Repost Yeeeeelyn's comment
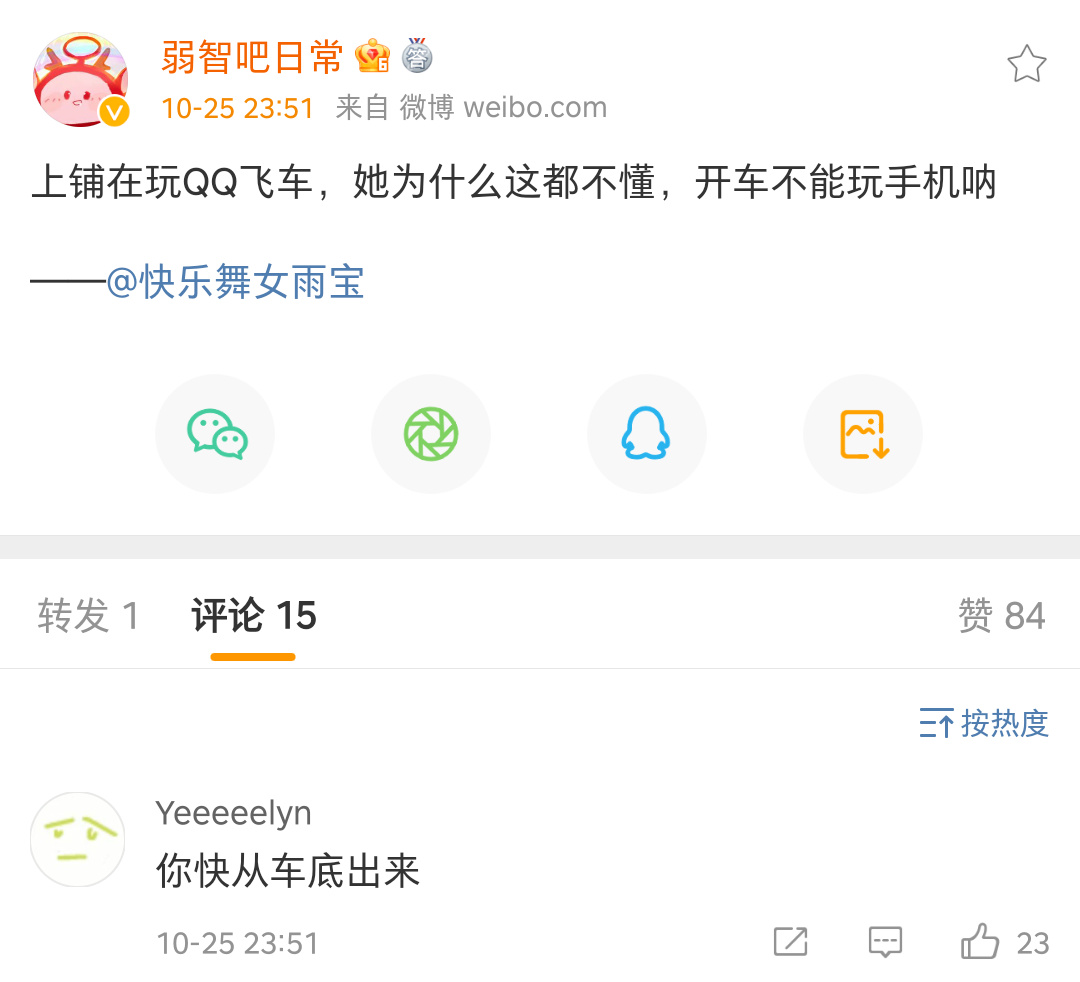Screen dimensions: 1080x982 tap(790, 942)
